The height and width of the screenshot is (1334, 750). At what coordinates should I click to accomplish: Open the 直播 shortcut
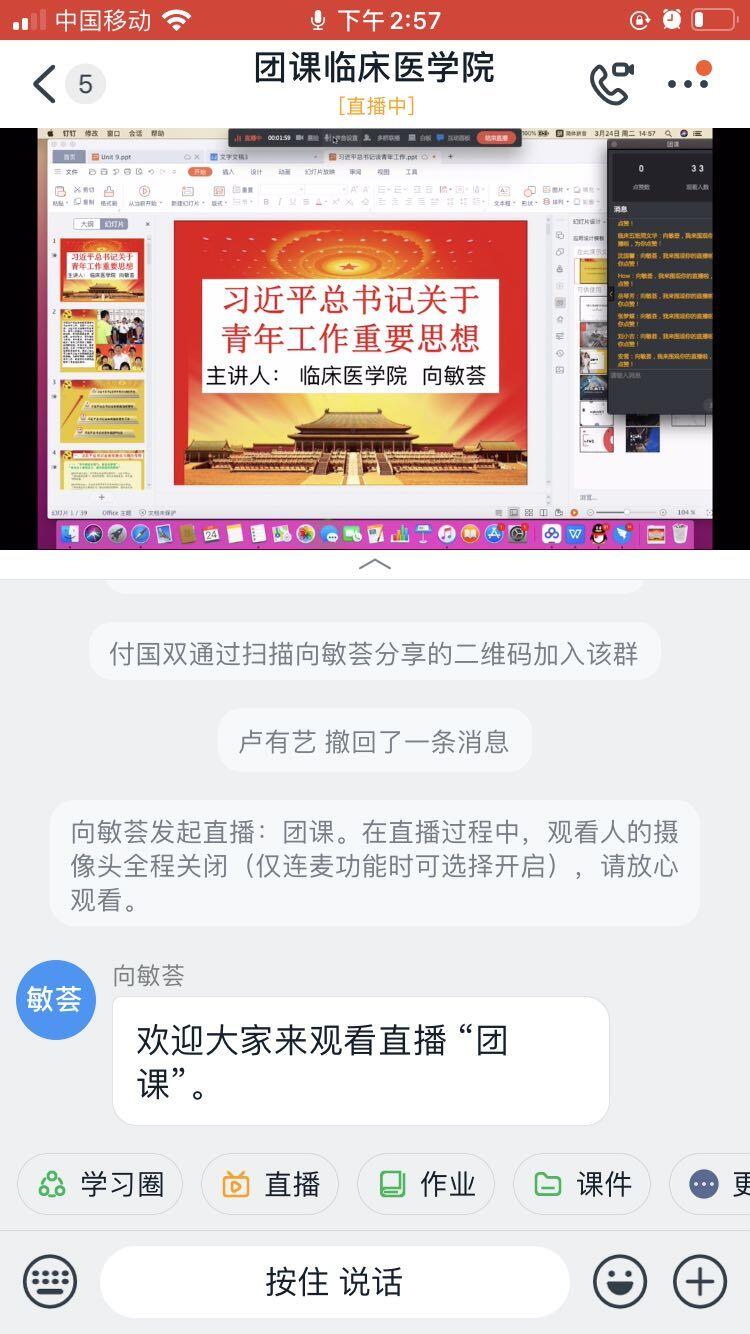point(270,1184)
